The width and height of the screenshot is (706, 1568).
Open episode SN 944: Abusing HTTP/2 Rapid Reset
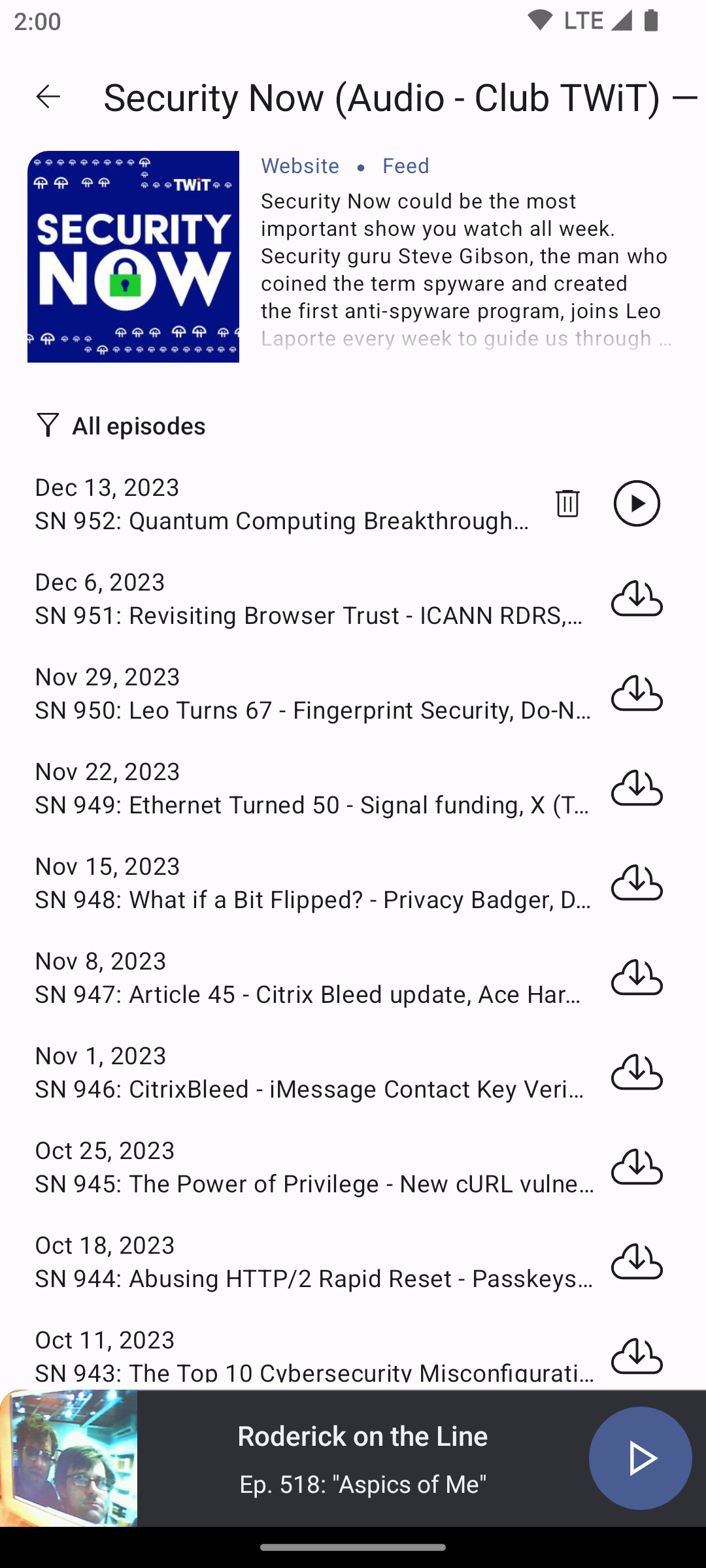314,1262
